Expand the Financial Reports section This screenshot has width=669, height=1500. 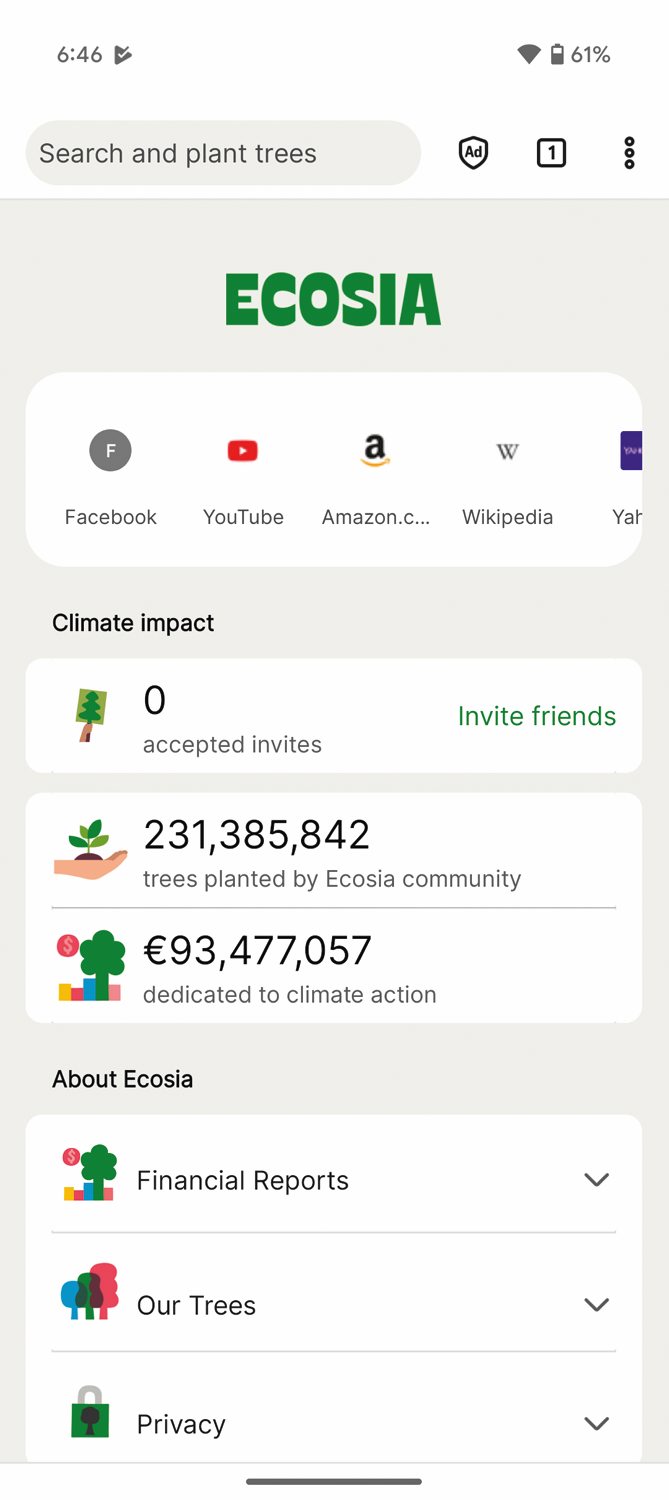[x=334, y=1176]
